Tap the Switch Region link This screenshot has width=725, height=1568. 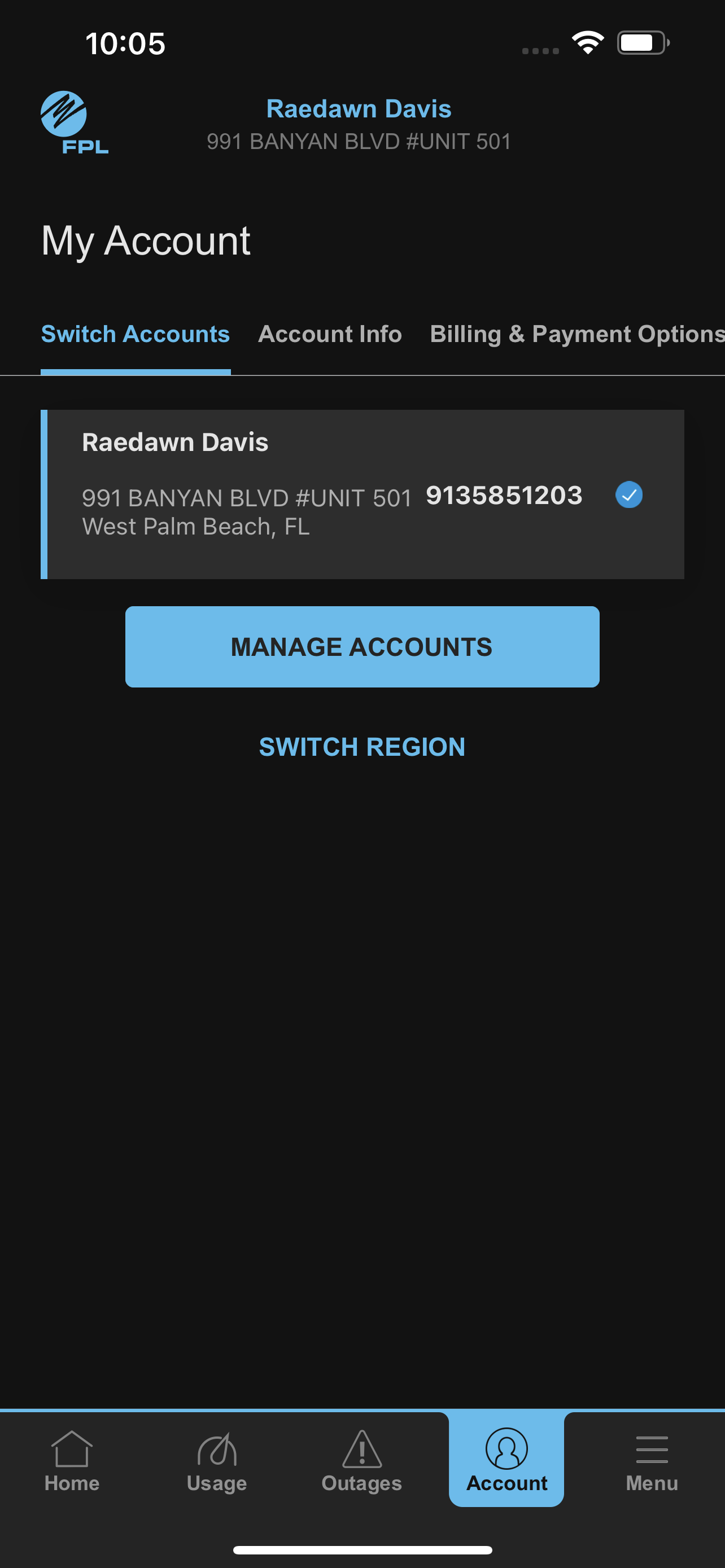pyautogui.click(x=362, y=747)
